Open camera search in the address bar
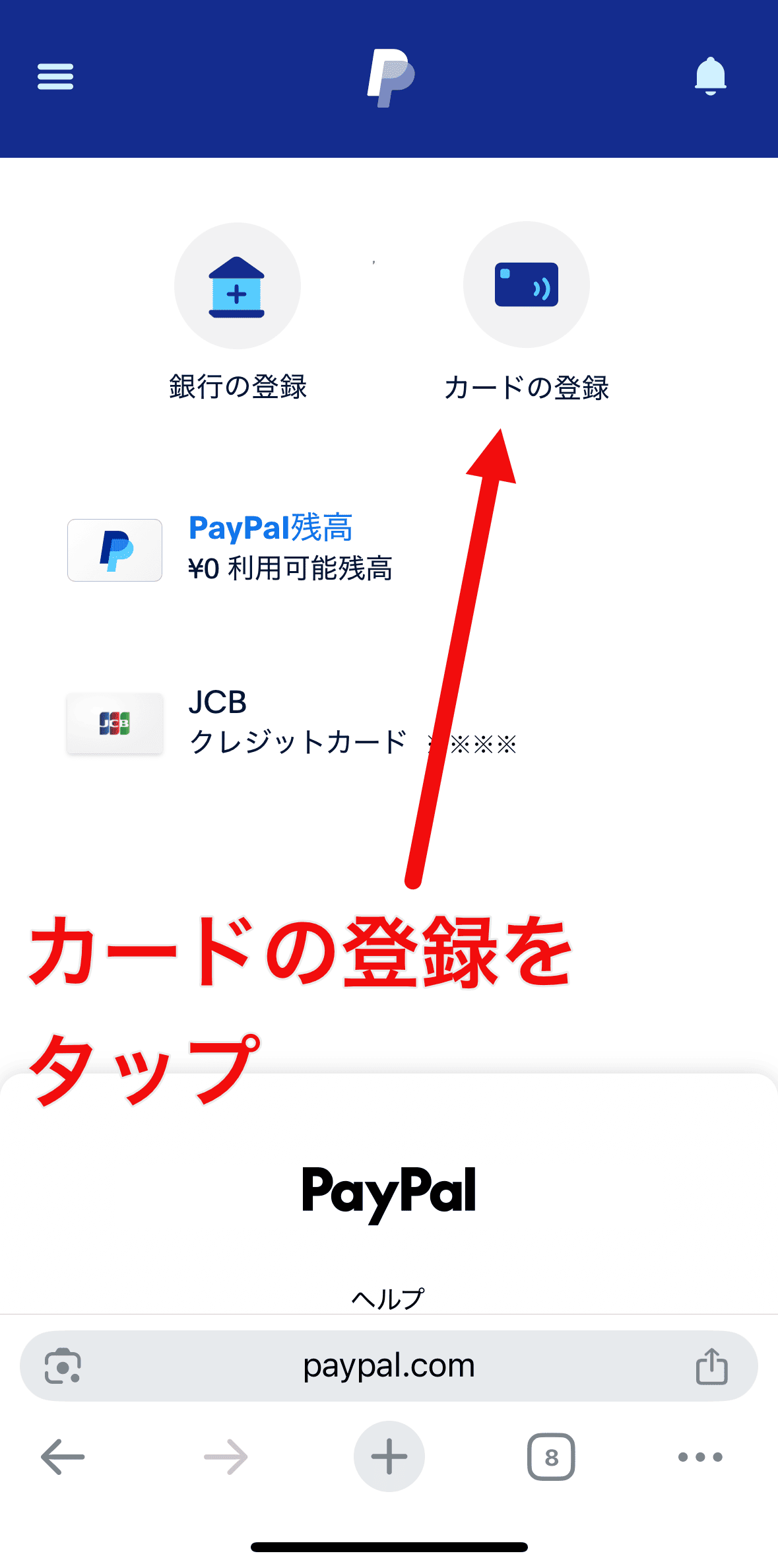Image resolution: width=778 pixels, height=1568 pixels. tap(63, 1365)
